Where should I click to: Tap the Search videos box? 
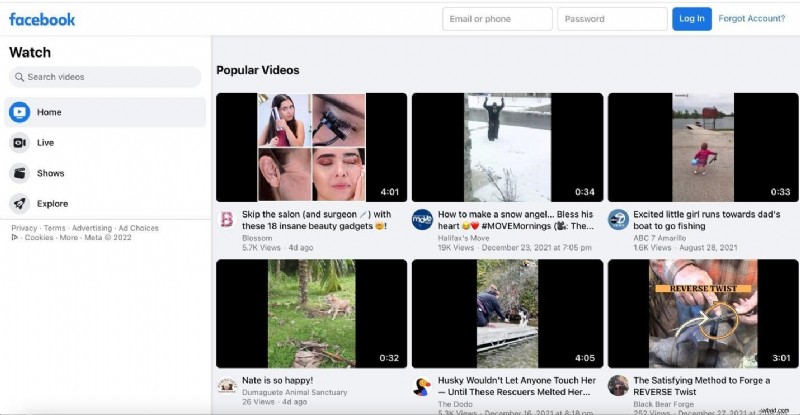point(105,77)
